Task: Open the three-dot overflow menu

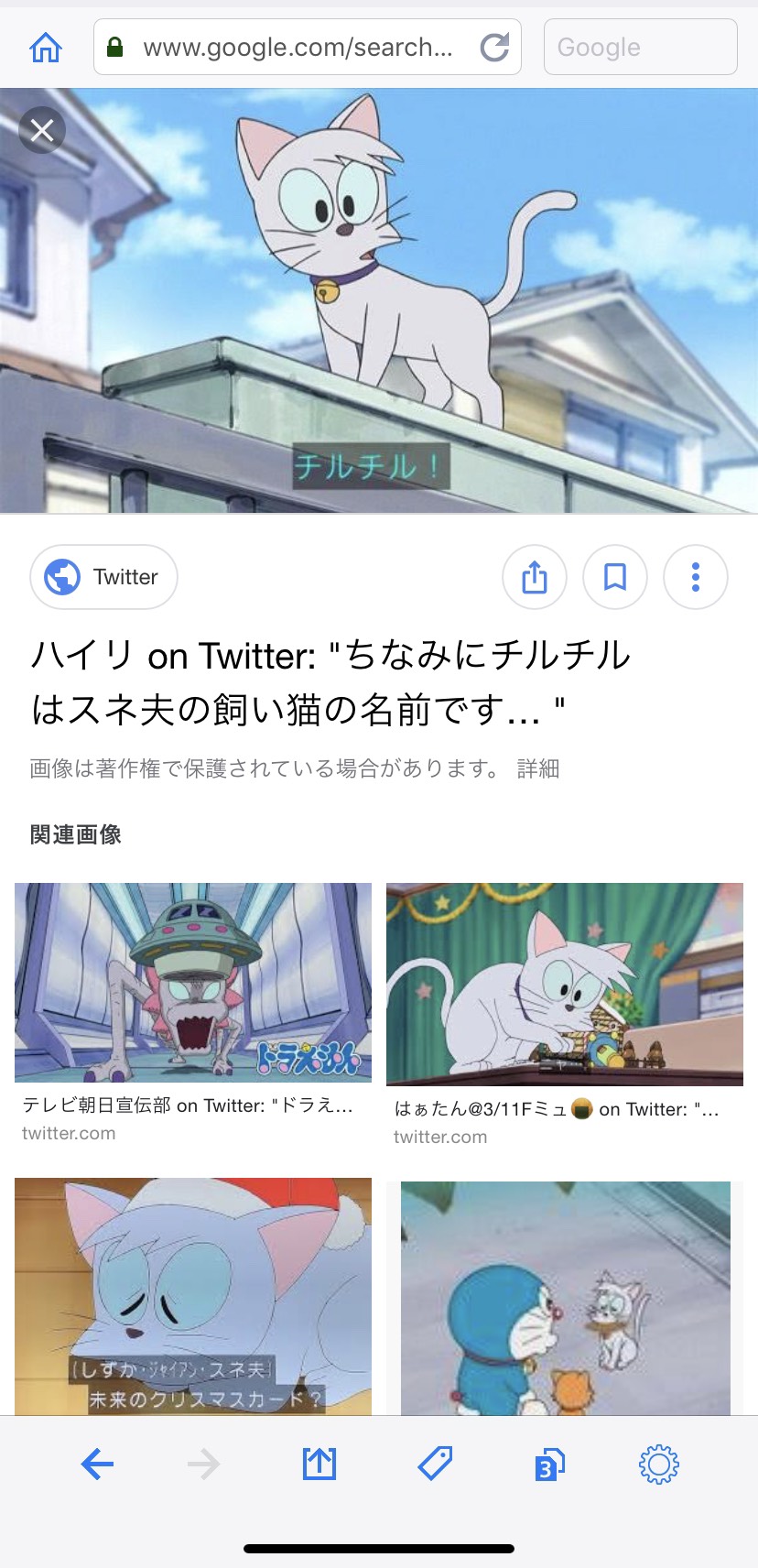Action: [x=696, y=577]
